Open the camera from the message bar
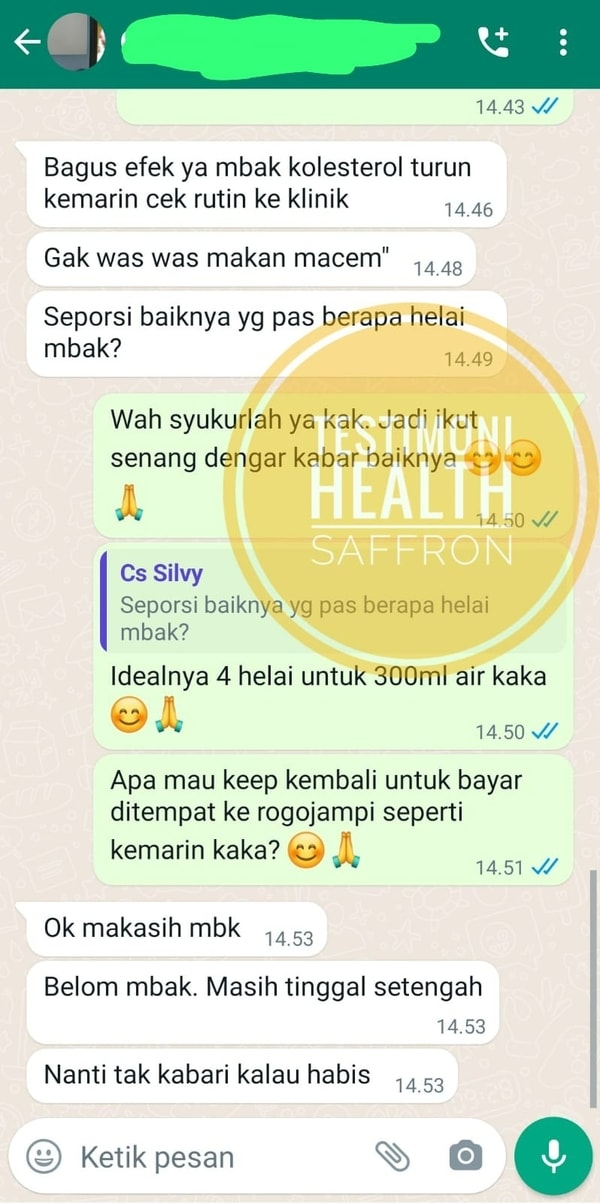Image resolution: width=600 pixels, height=1203 pixels. (x=464, y=1157)
